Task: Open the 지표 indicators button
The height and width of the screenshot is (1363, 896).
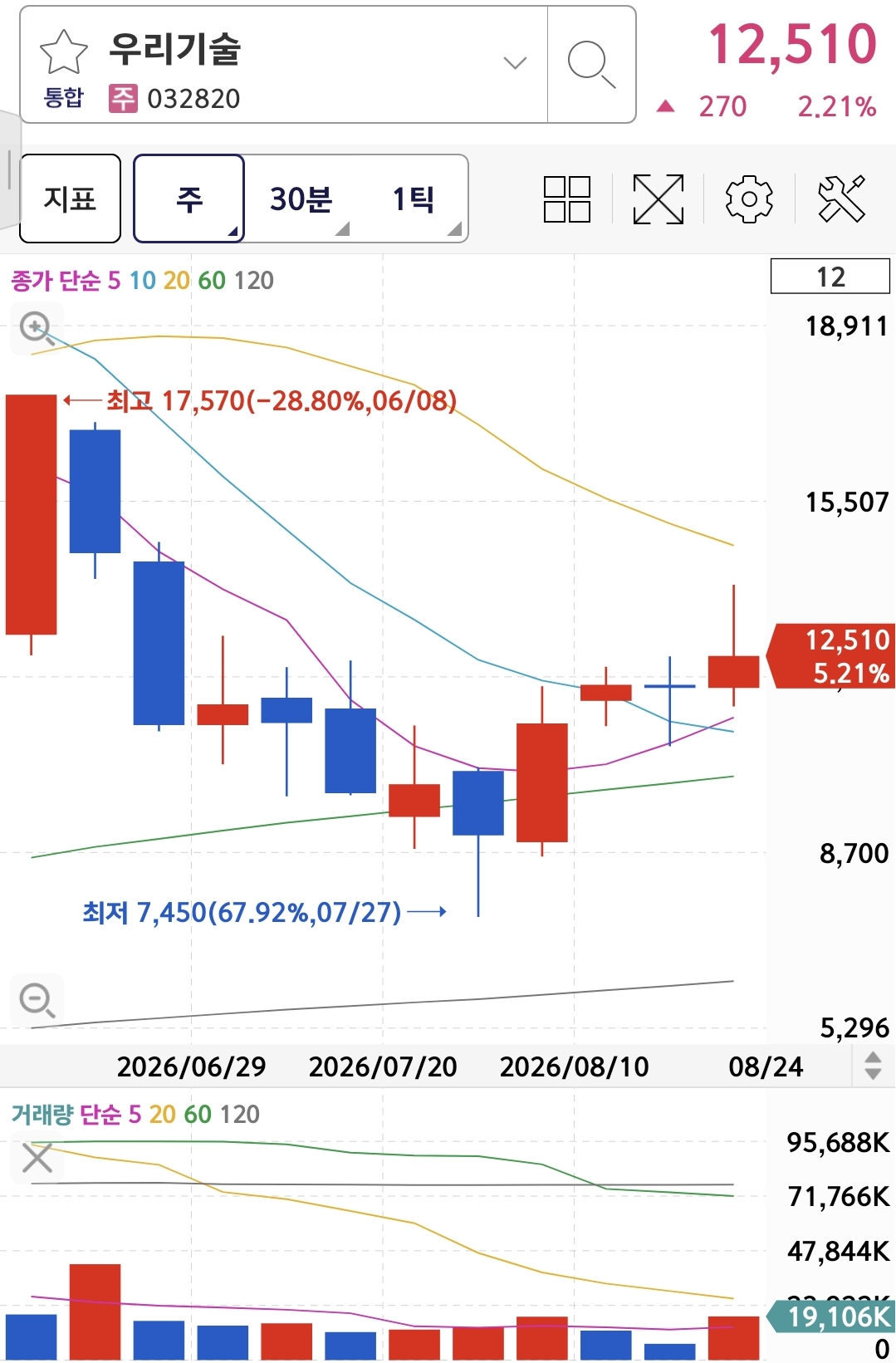Action: [71, 199]
